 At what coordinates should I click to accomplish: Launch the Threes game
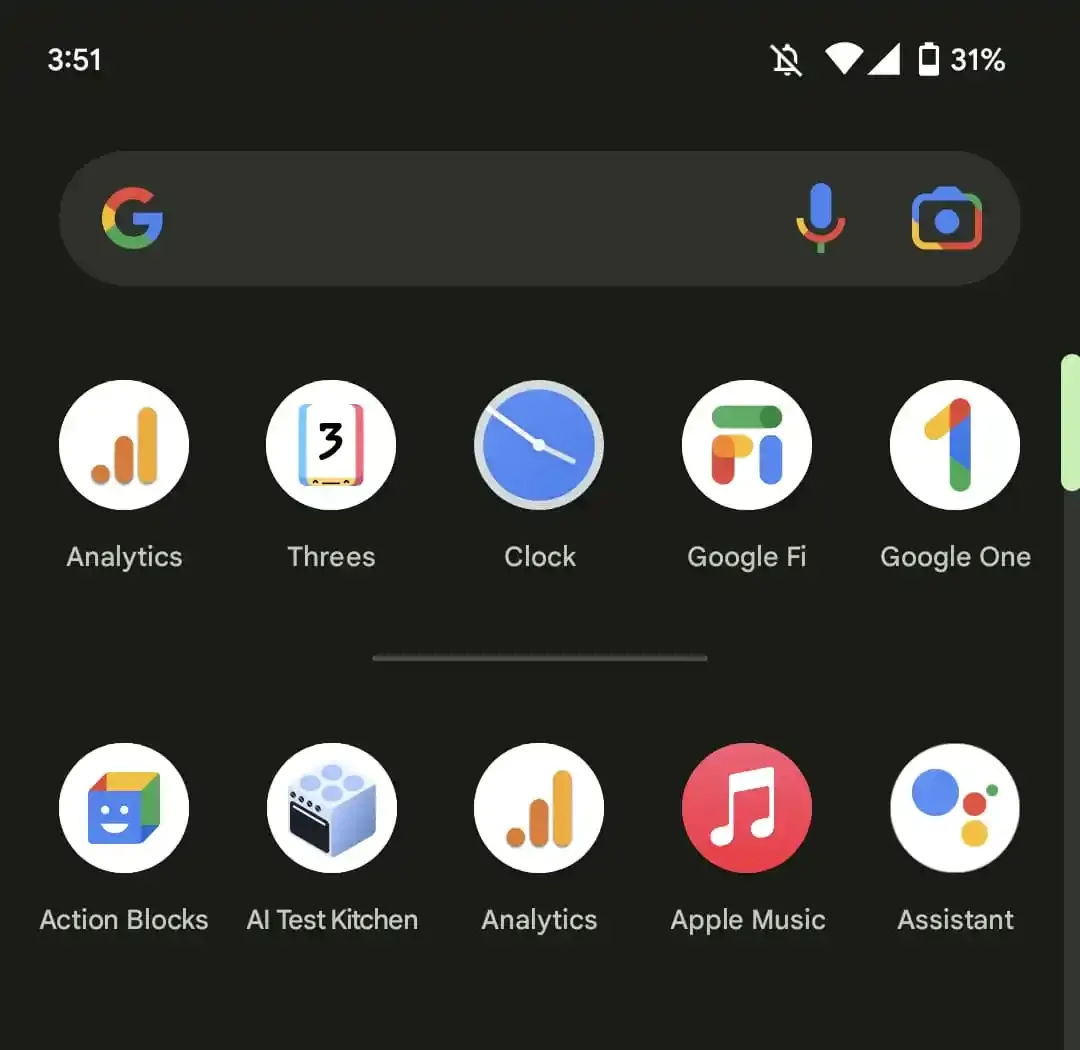331,445
